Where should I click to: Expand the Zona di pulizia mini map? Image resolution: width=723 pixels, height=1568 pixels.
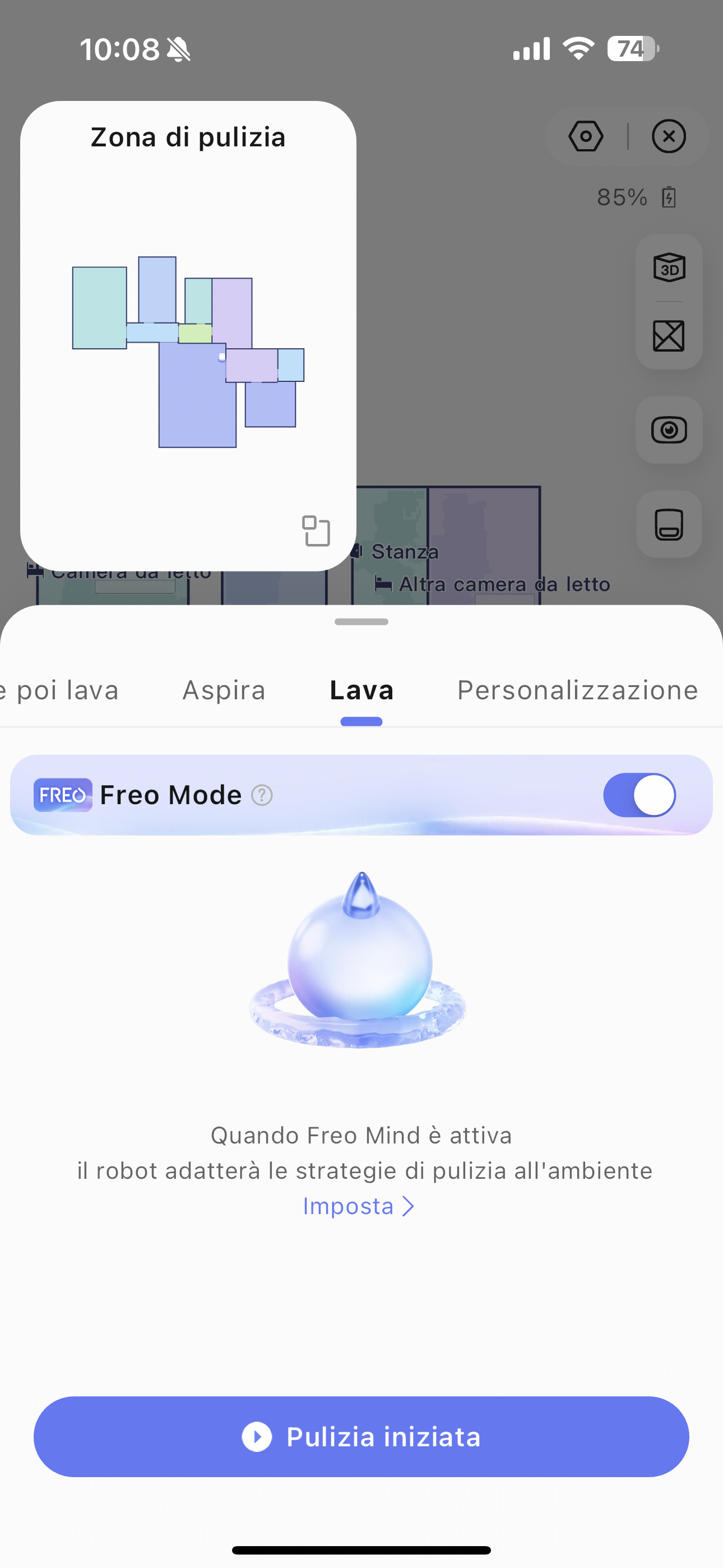[x=317, y=531]
